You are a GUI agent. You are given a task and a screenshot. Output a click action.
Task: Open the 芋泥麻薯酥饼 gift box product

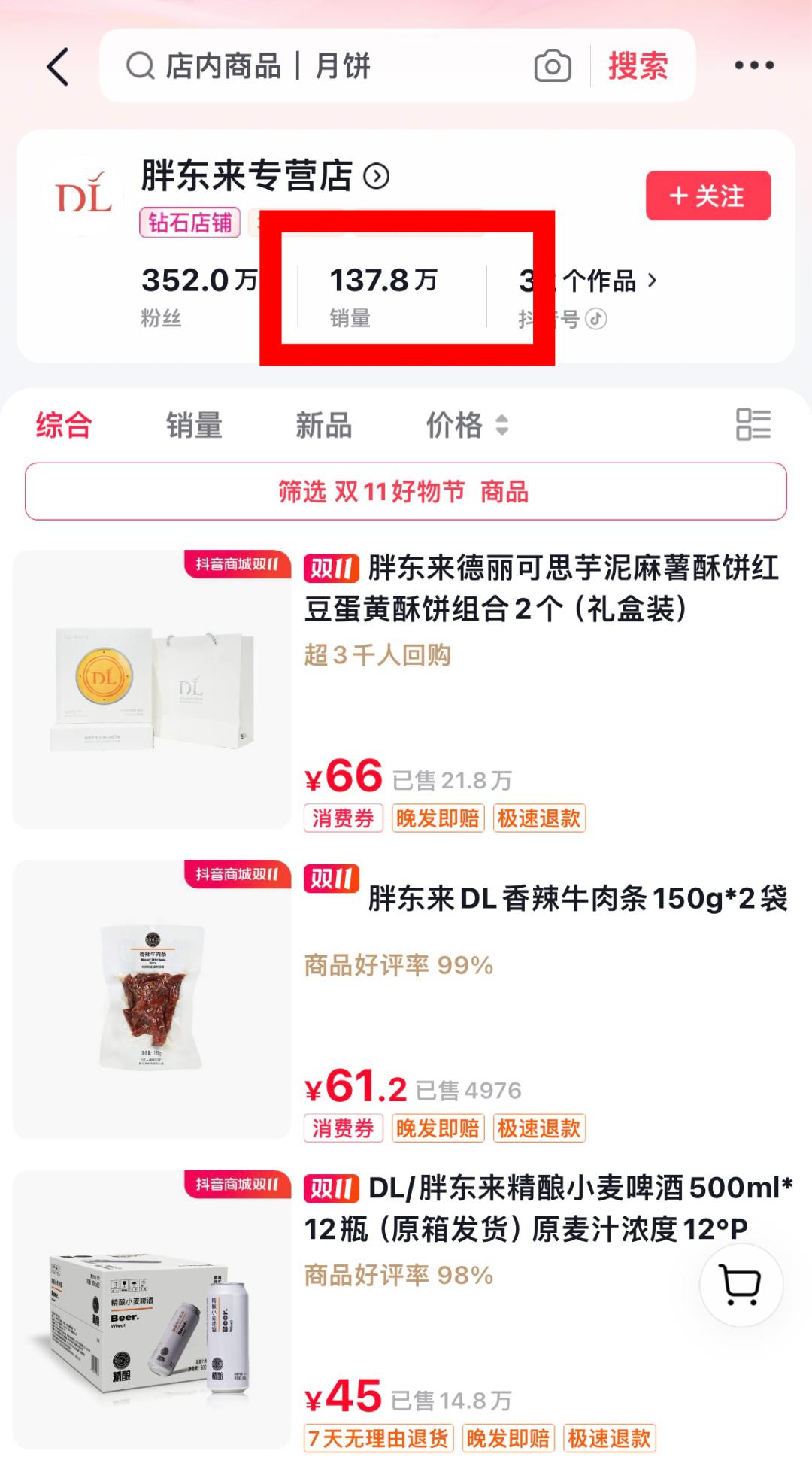540,588
